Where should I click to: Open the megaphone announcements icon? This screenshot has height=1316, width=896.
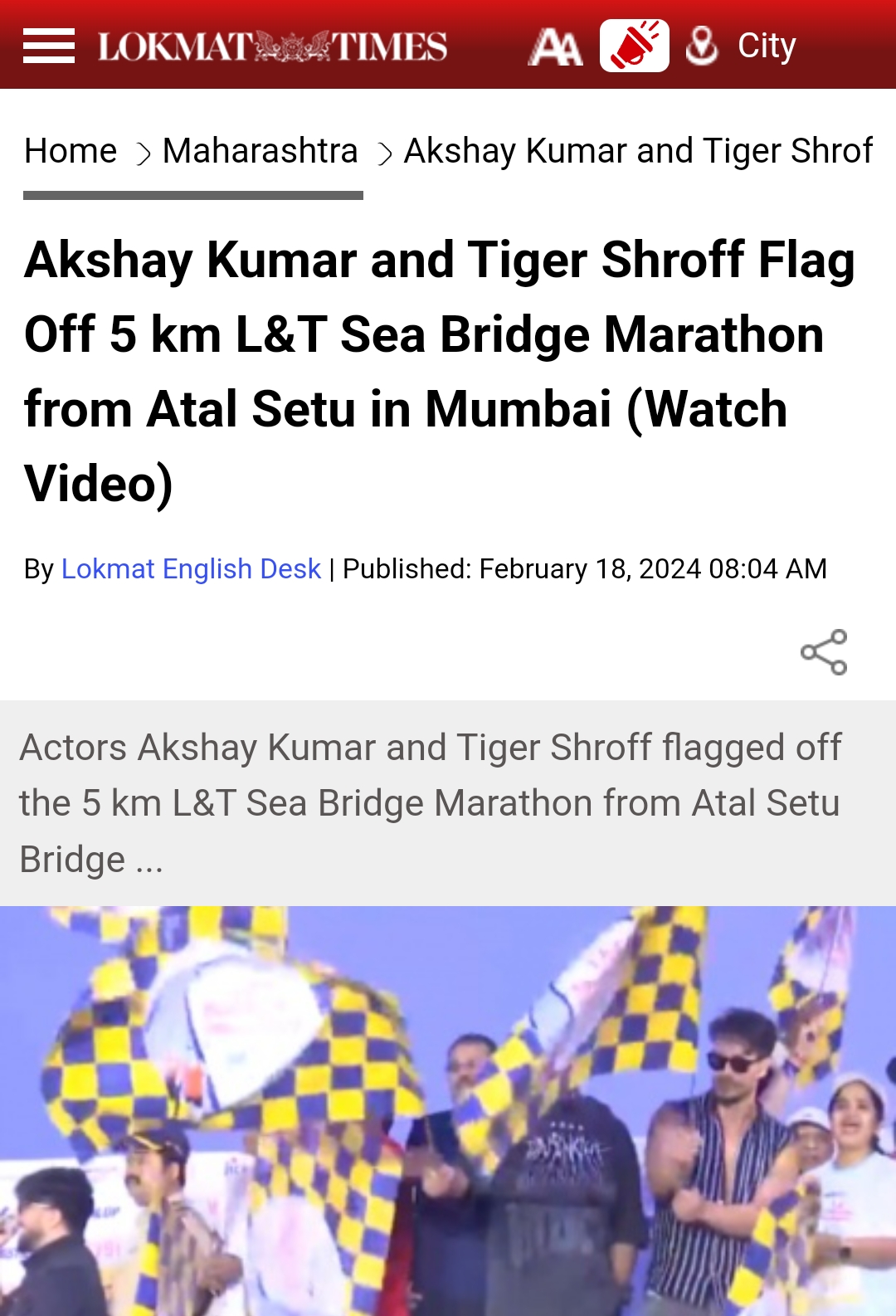point(634,46)
